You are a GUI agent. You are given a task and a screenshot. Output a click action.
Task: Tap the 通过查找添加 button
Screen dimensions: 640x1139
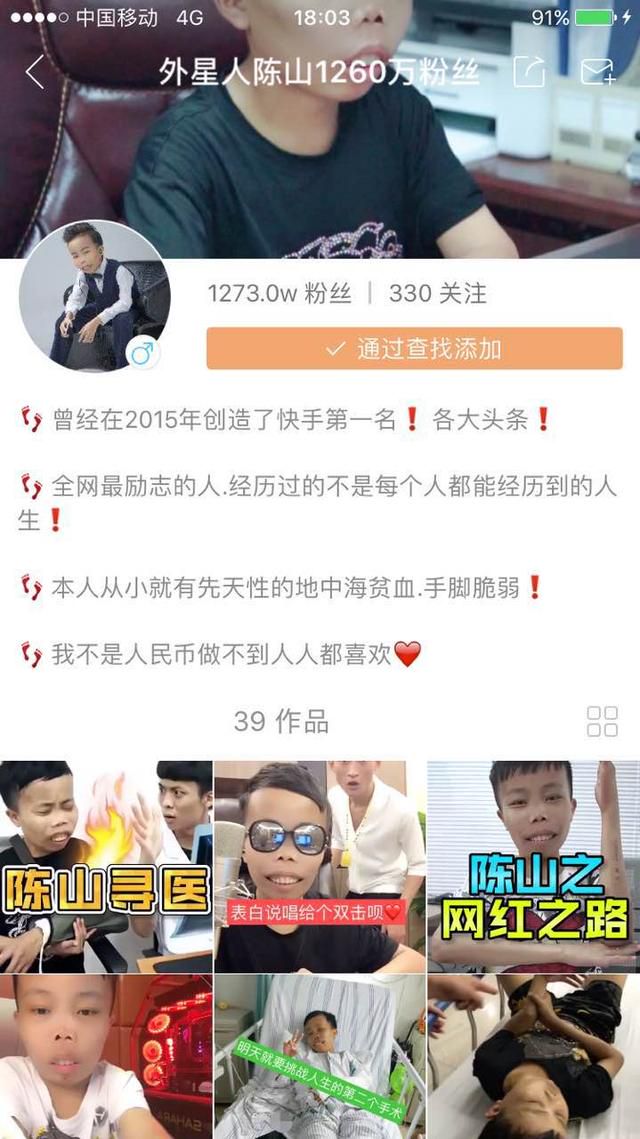pyautogui.click(x=414, y=349)
